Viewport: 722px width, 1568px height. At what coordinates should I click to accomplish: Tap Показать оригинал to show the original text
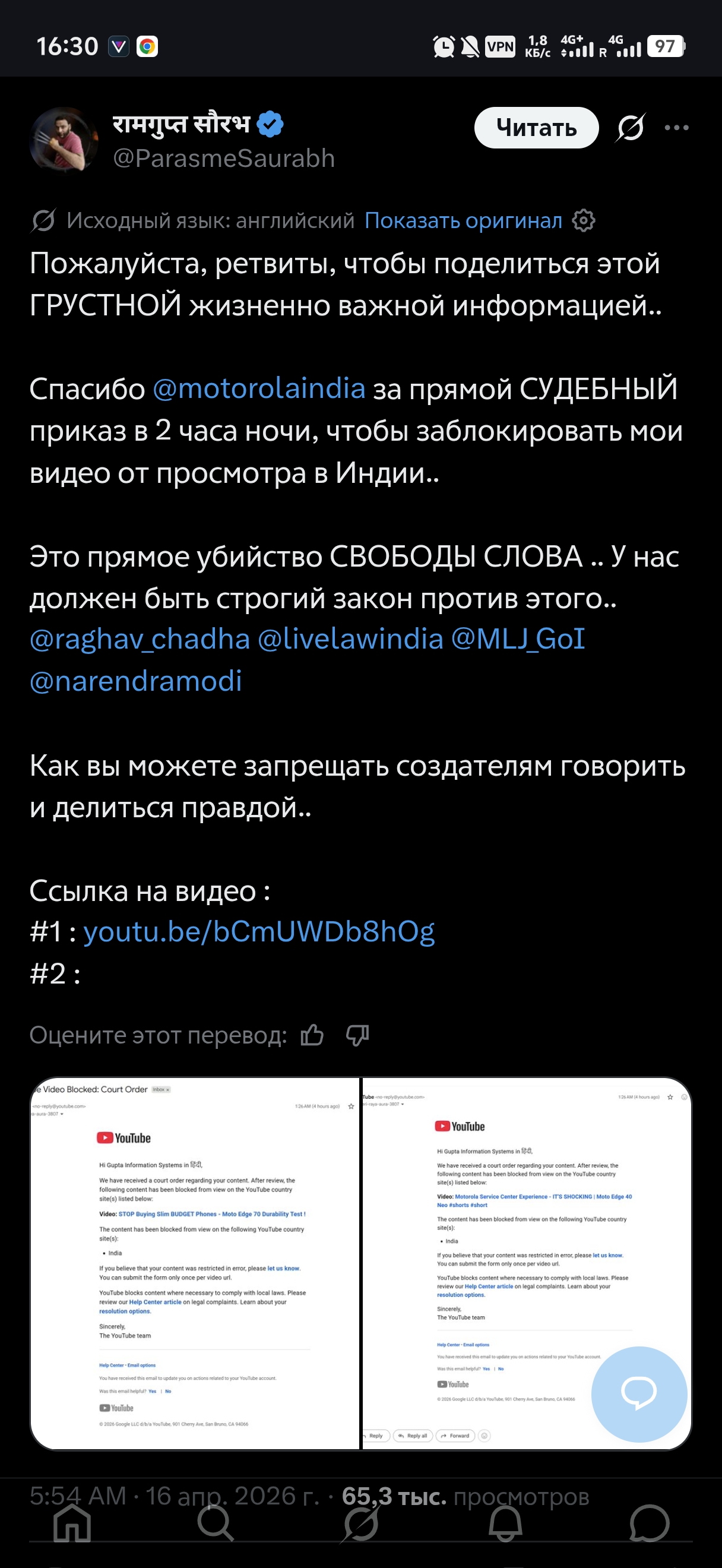coord(463,220)
